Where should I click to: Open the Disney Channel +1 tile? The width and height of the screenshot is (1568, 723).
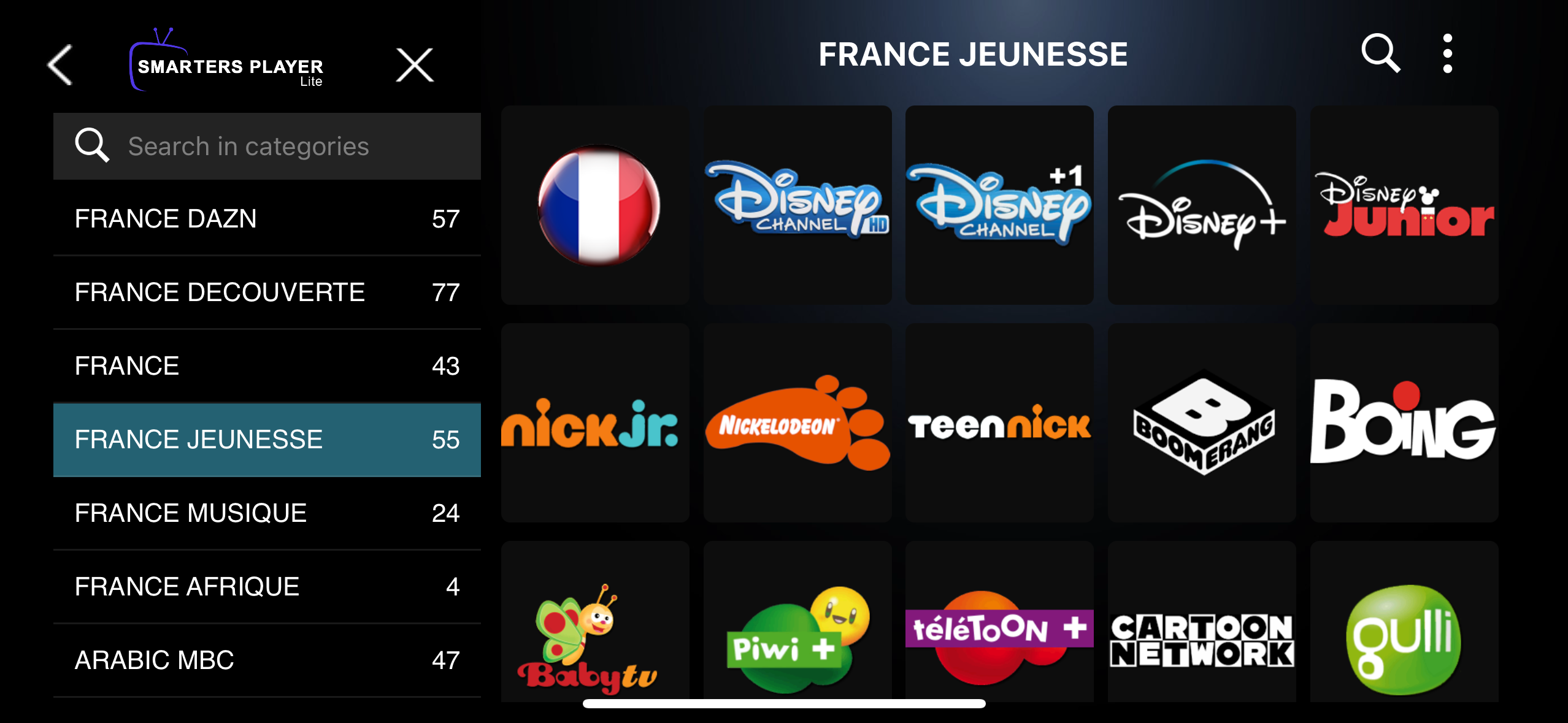click(999, 205)
